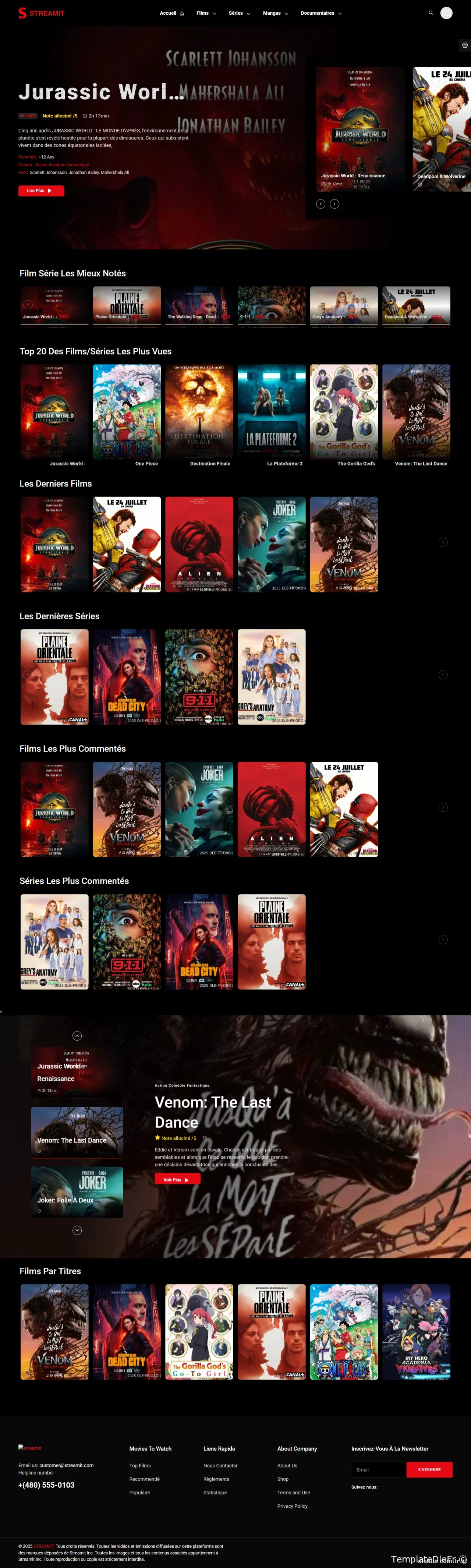The width and height of the screenshot is (471, 1568).
Task: Expand the Mangas menu
Action: click(275, 13)
